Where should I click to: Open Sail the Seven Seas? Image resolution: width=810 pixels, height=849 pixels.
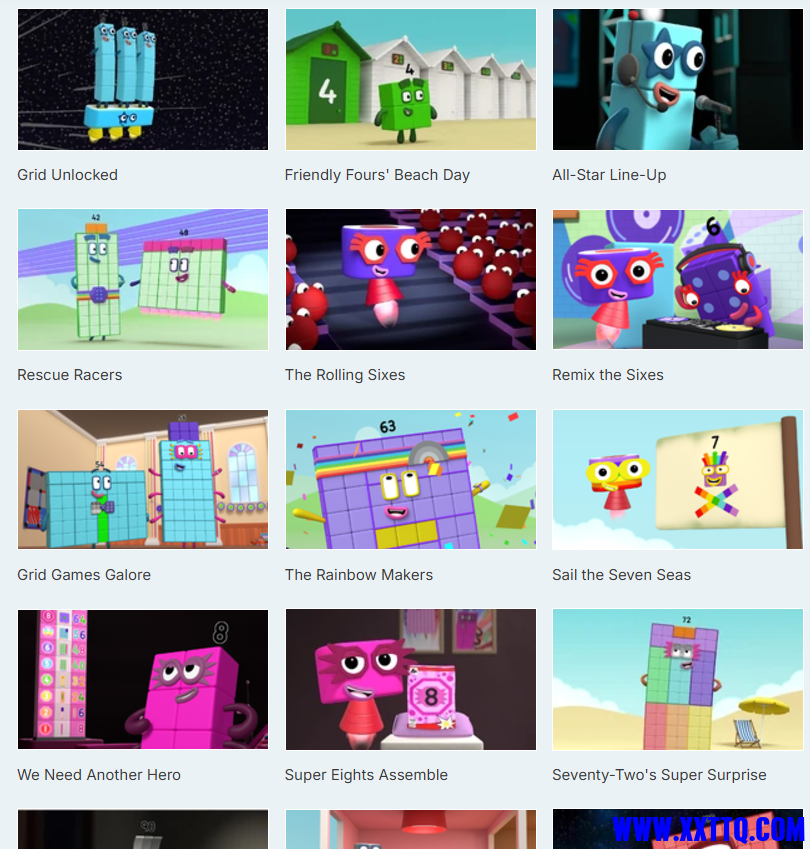click(677, 480)
